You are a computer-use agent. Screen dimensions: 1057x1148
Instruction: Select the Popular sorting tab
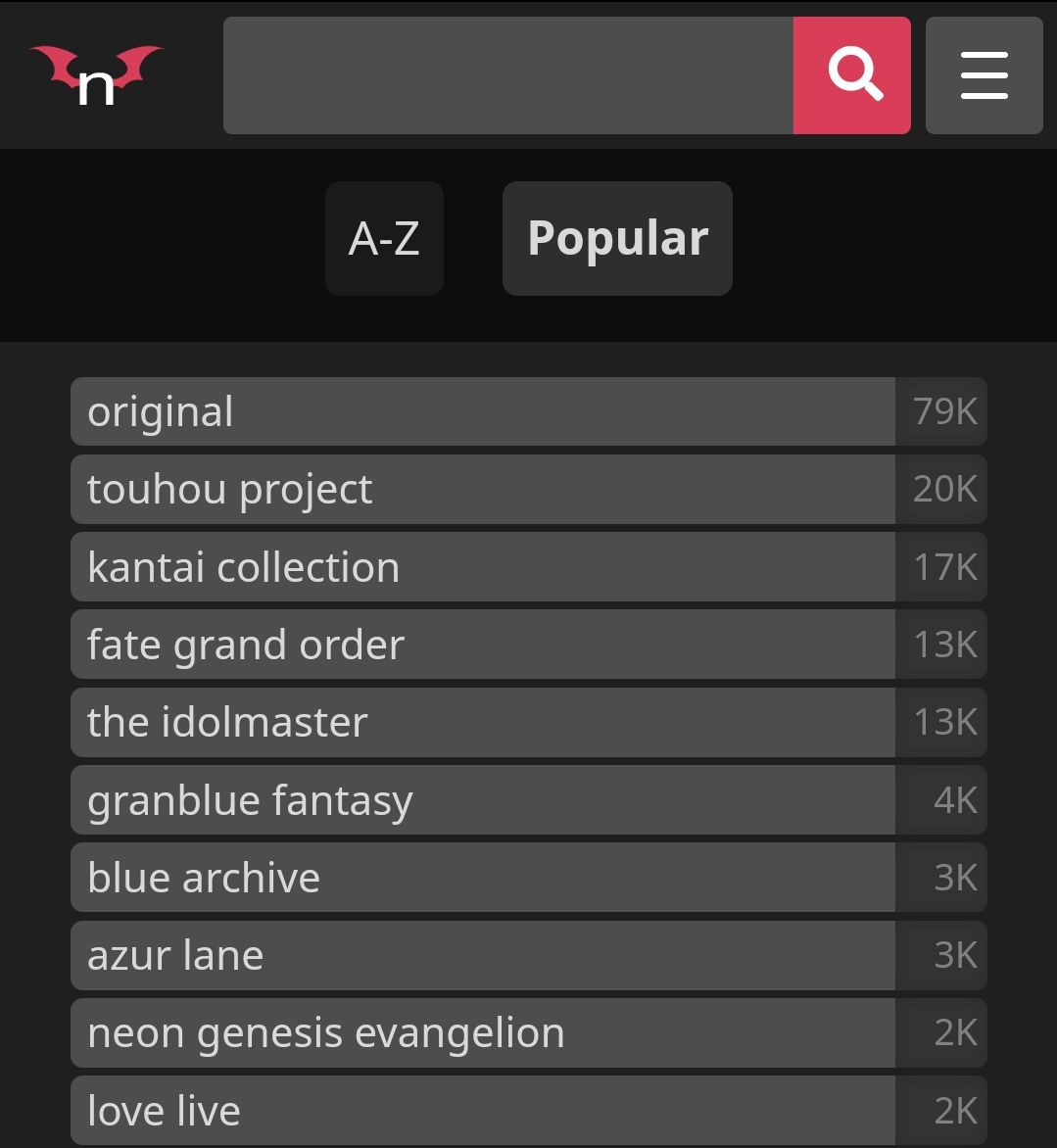click(617, 238)
